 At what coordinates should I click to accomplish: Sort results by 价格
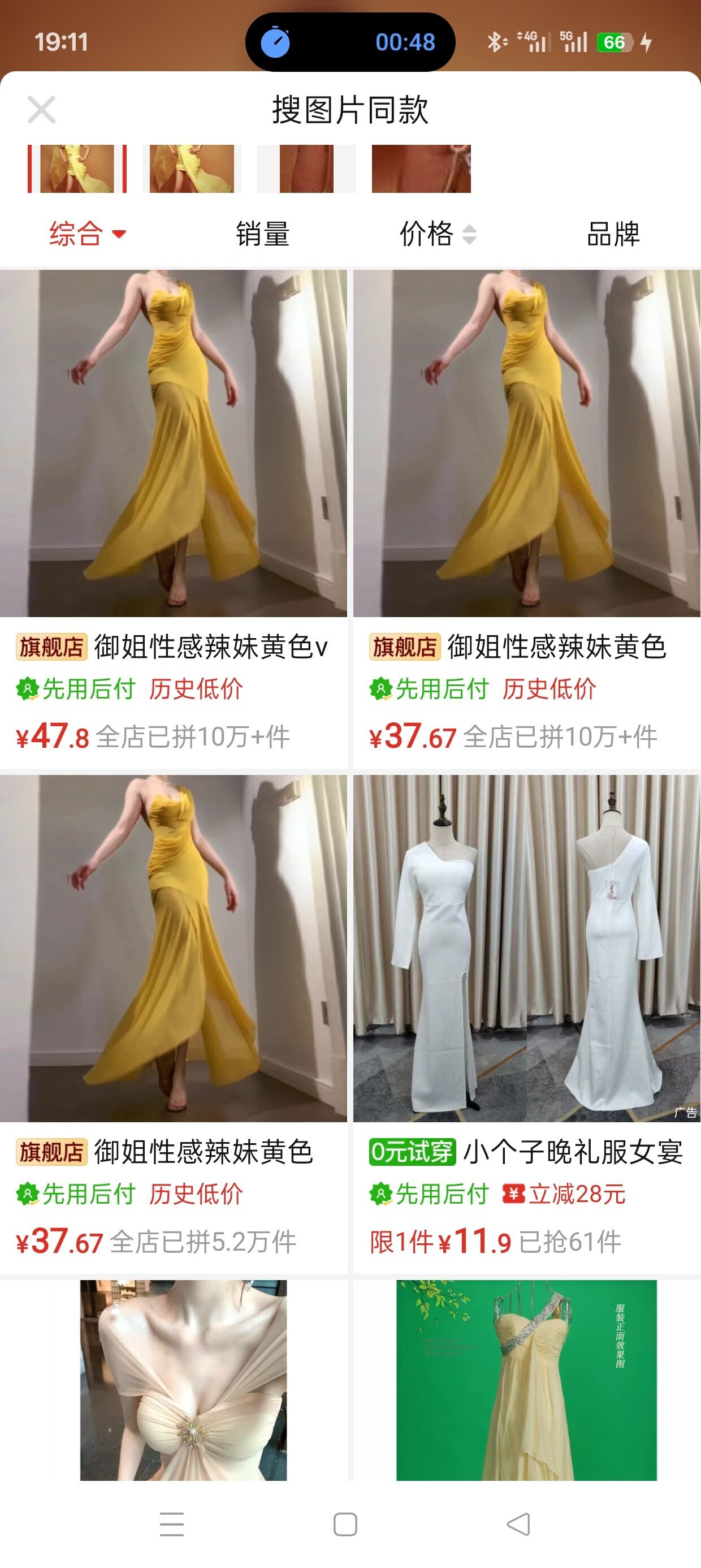coord(437,234)
